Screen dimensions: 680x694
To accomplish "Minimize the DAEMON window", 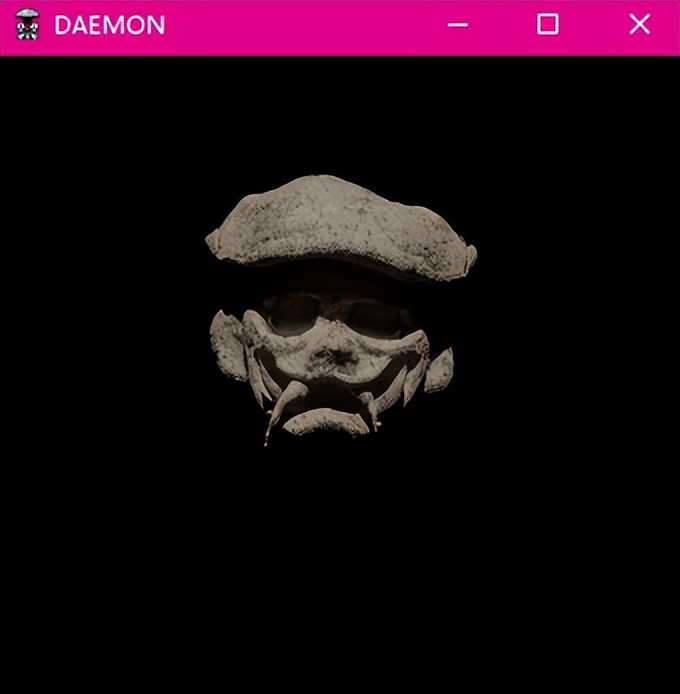I will tap(458, 25).
